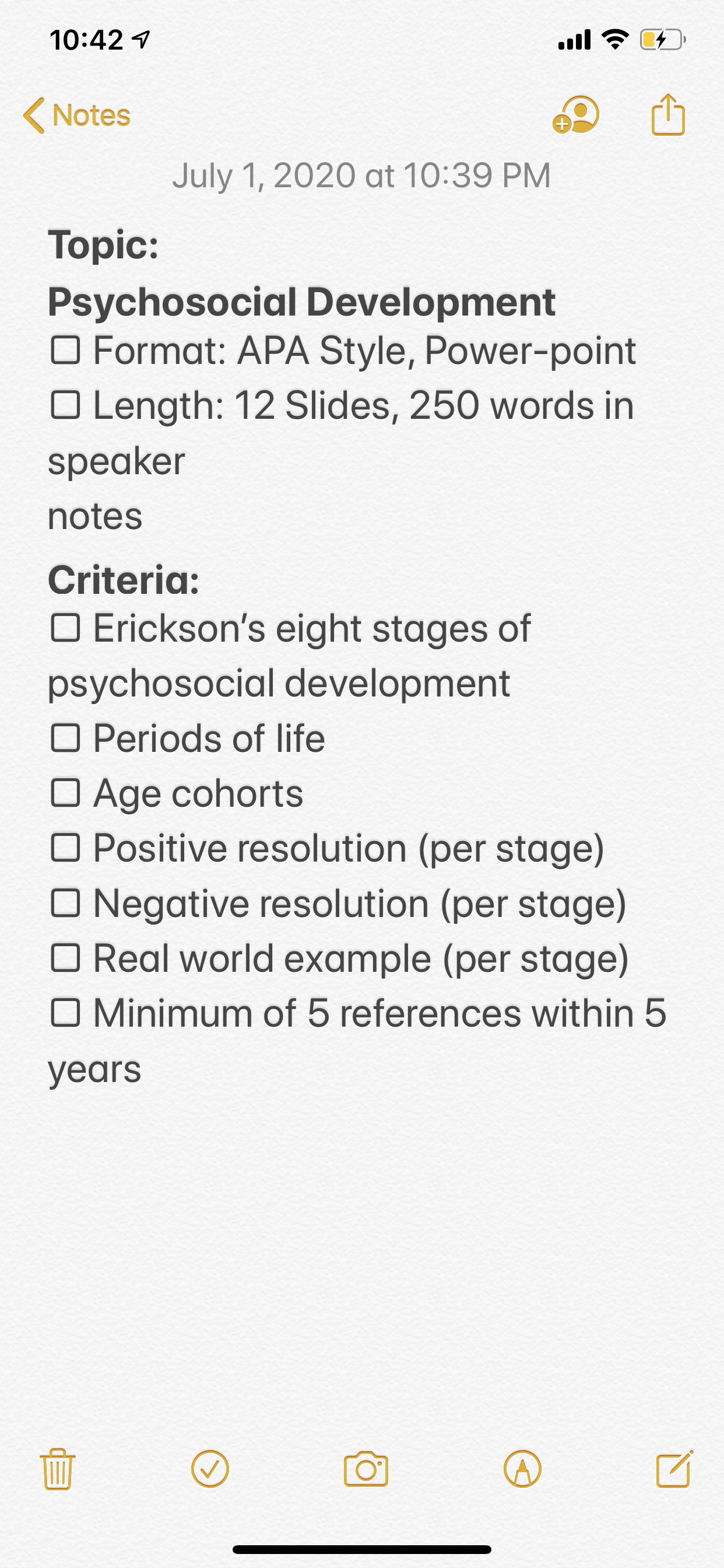Screen dimensions: 724x1568
Task: Open the share sheet icon
Action: click(668, 114)
